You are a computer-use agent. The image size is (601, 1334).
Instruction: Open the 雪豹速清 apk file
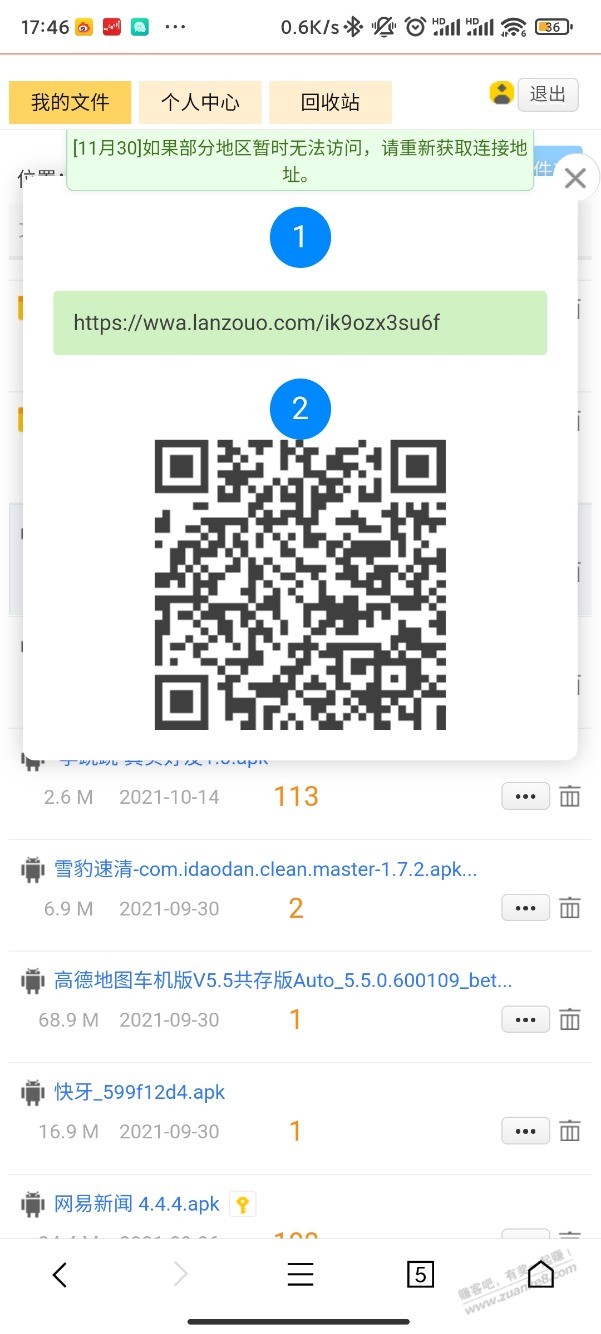click(265, 869)
